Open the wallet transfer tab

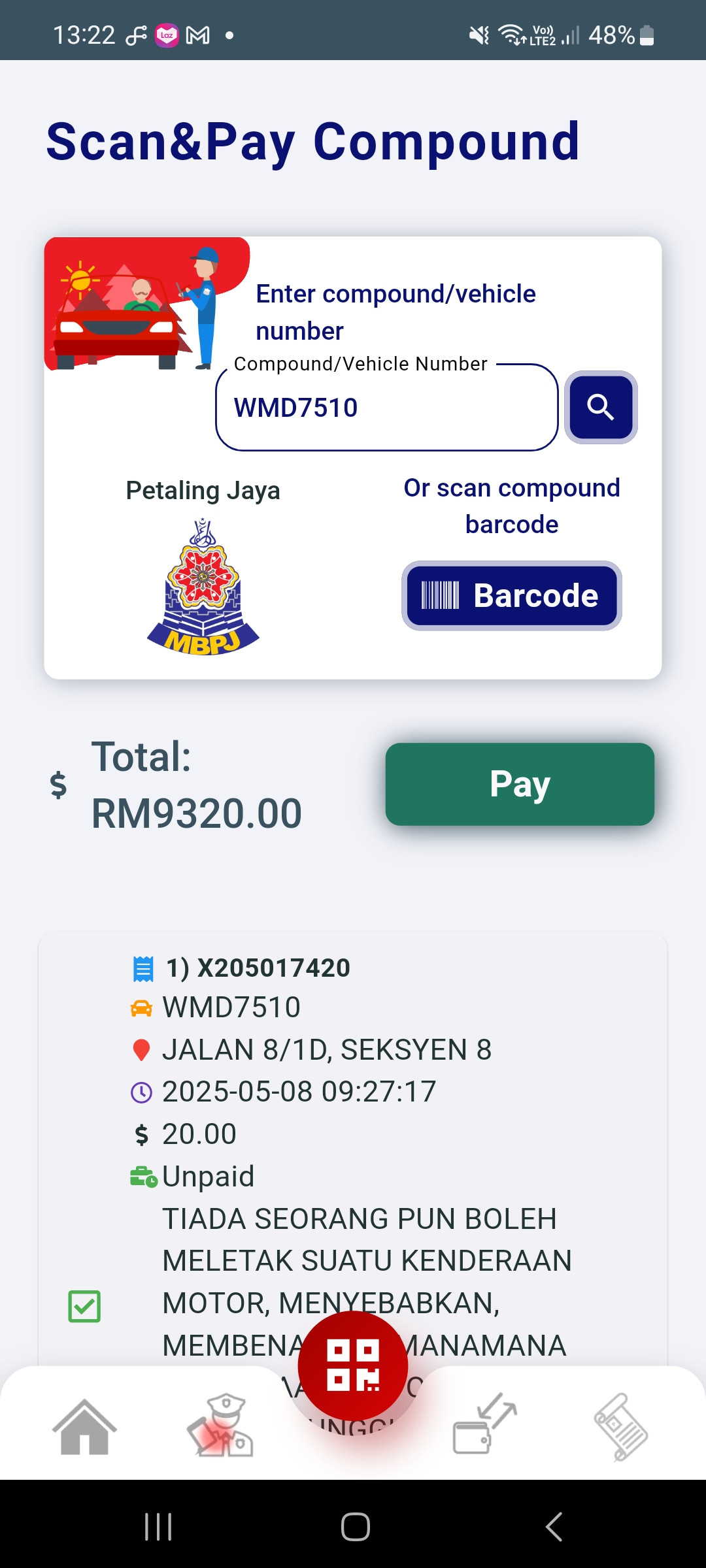pyautogui.click(x=486, y=1424)
